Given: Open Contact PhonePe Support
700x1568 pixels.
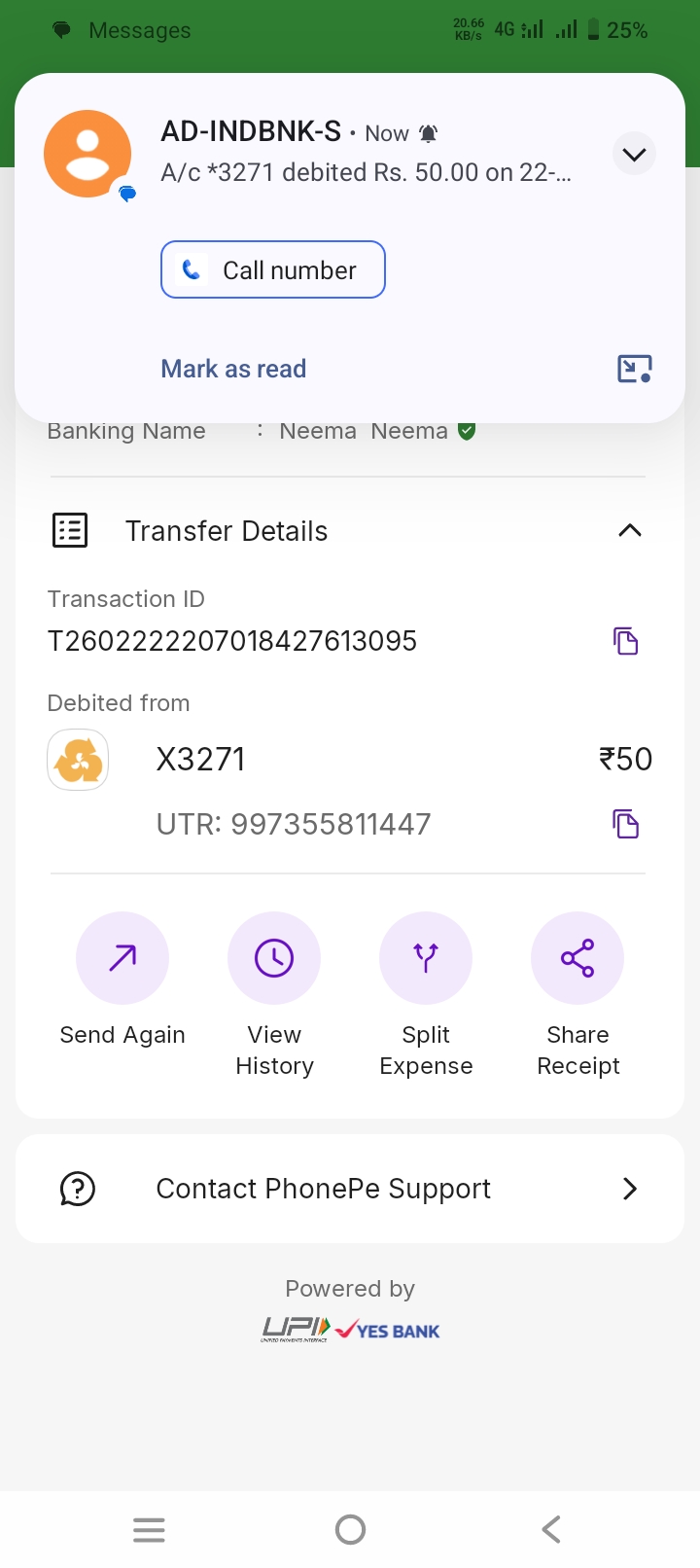Looking at the screenshot, I should pos(350,1189).
